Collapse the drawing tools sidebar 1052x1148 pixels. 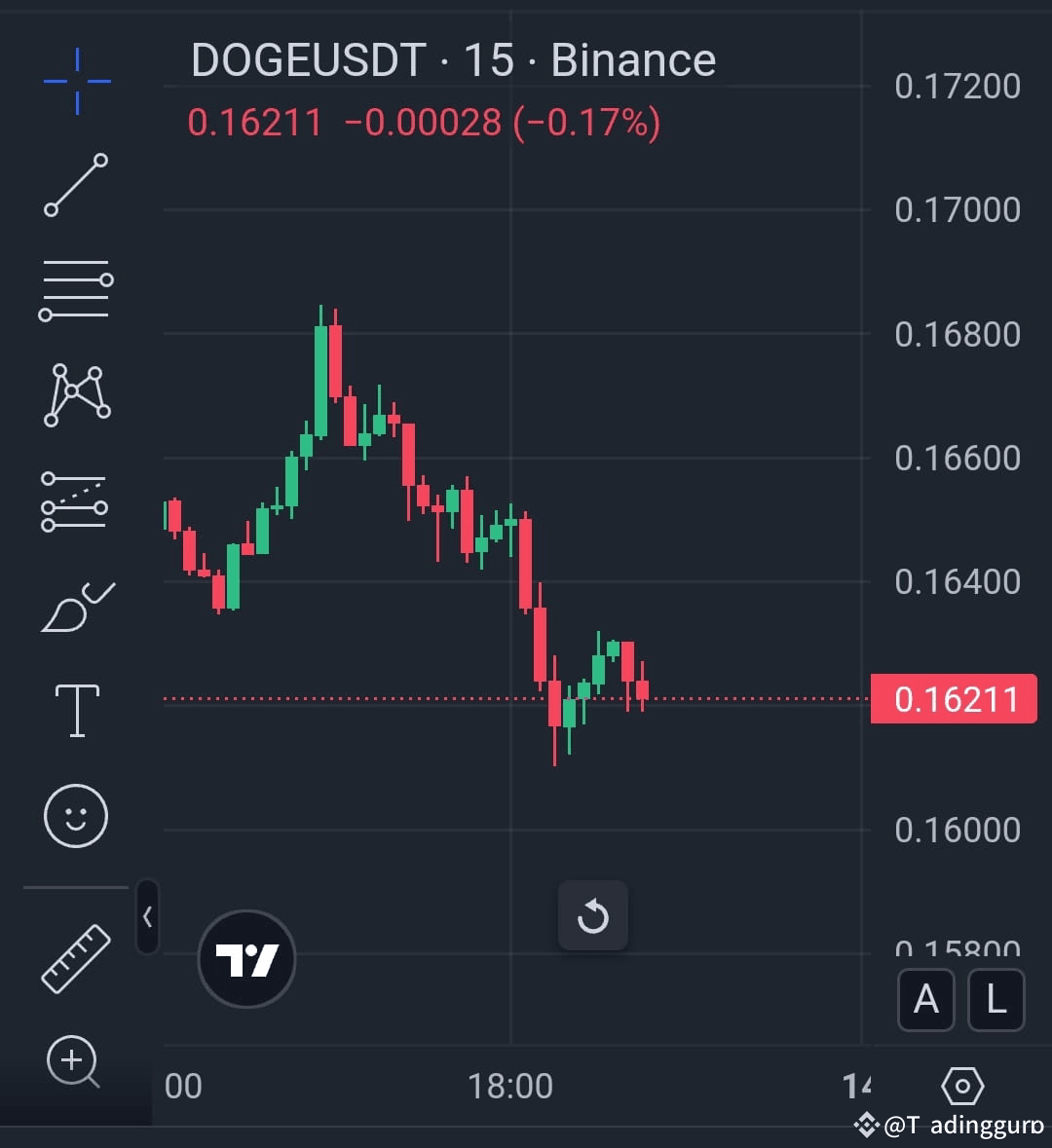[x=147, y=916]
